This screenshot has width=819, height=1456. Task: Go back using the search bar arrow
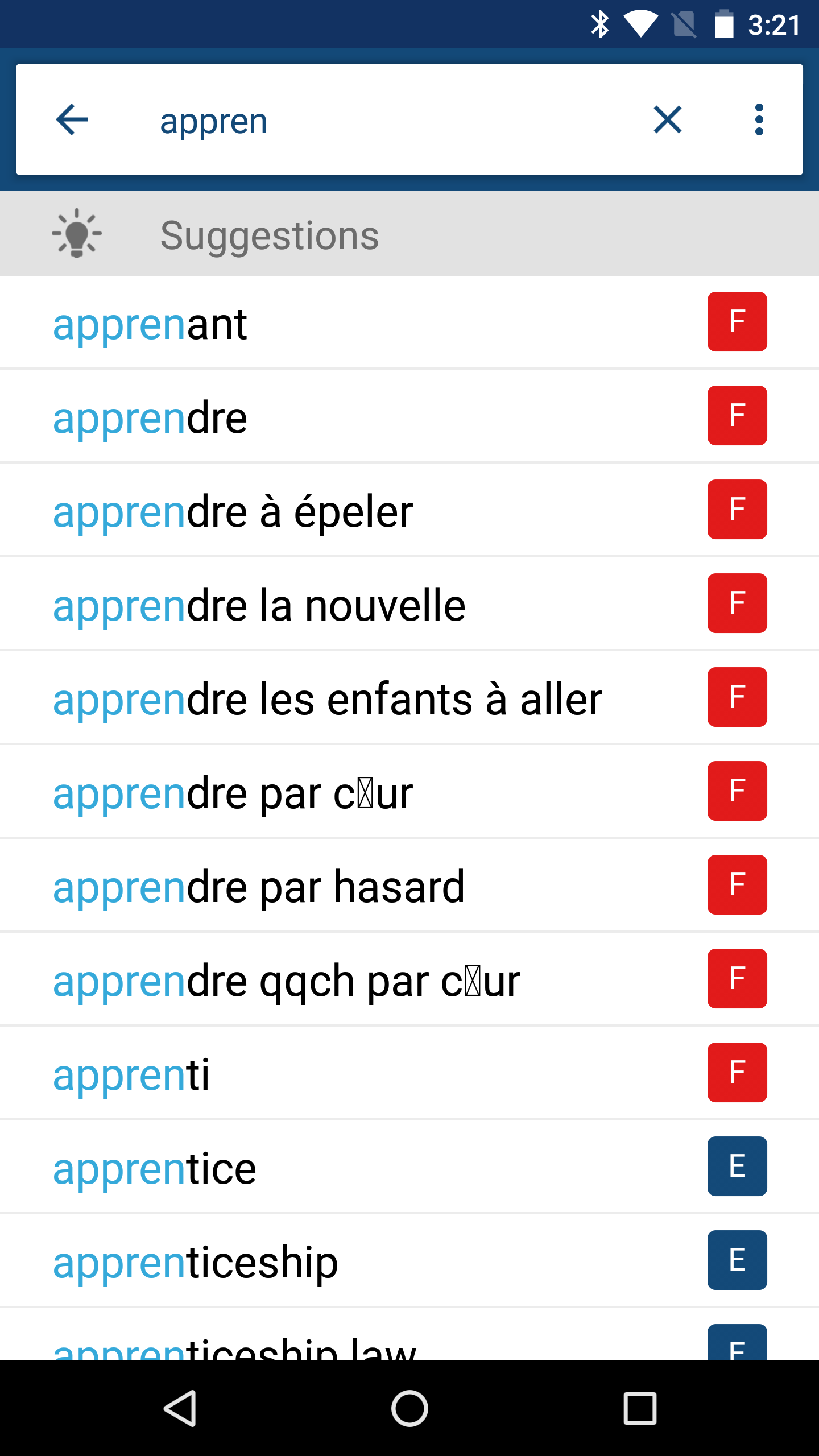[72, 119]
